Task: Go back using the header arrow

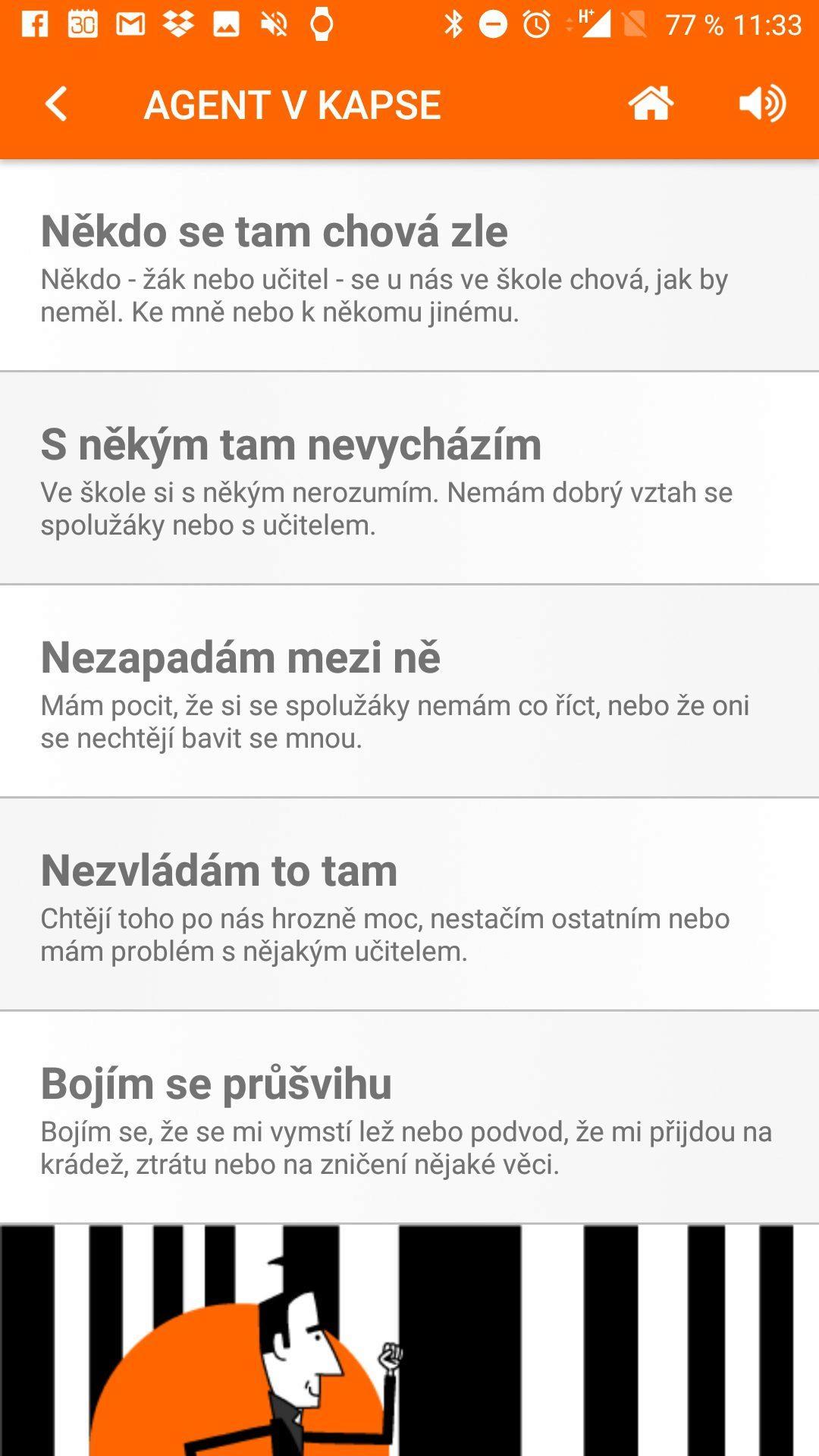Action: pyautogui.click(x=57, y=104)
